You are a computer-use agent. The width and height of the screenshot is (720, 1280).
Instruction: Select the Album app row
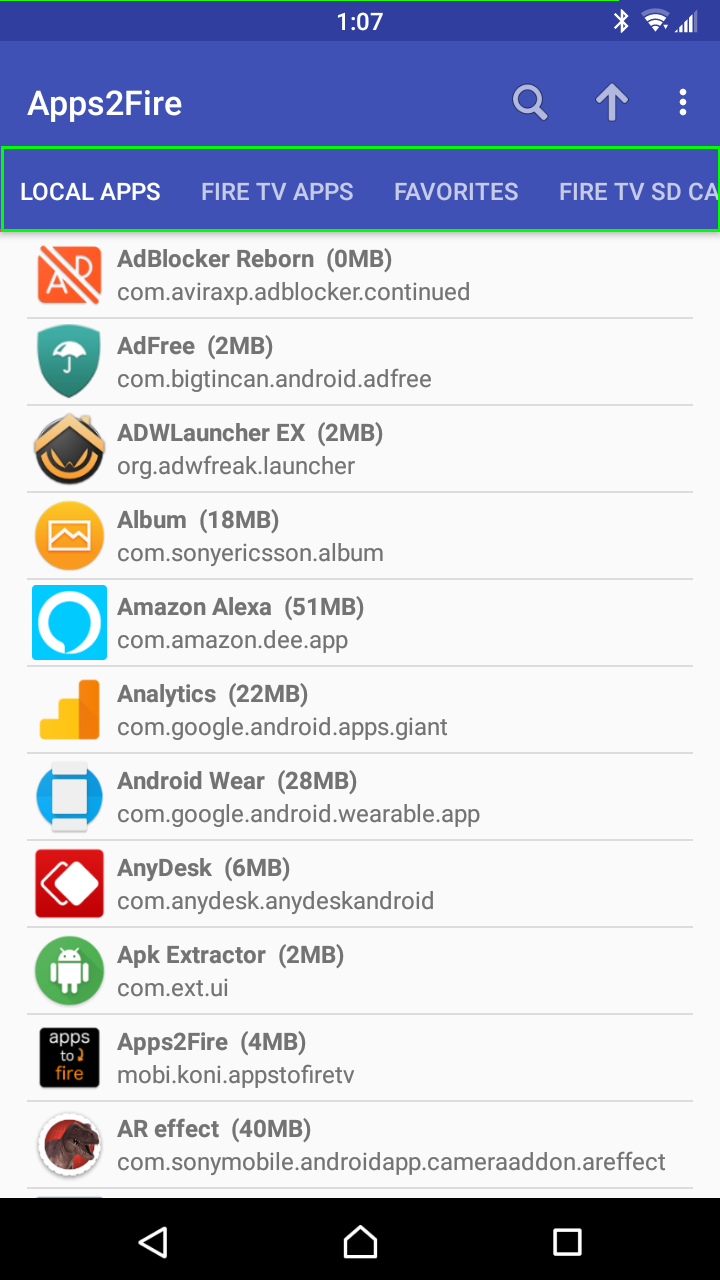click(x=360, y=536)
